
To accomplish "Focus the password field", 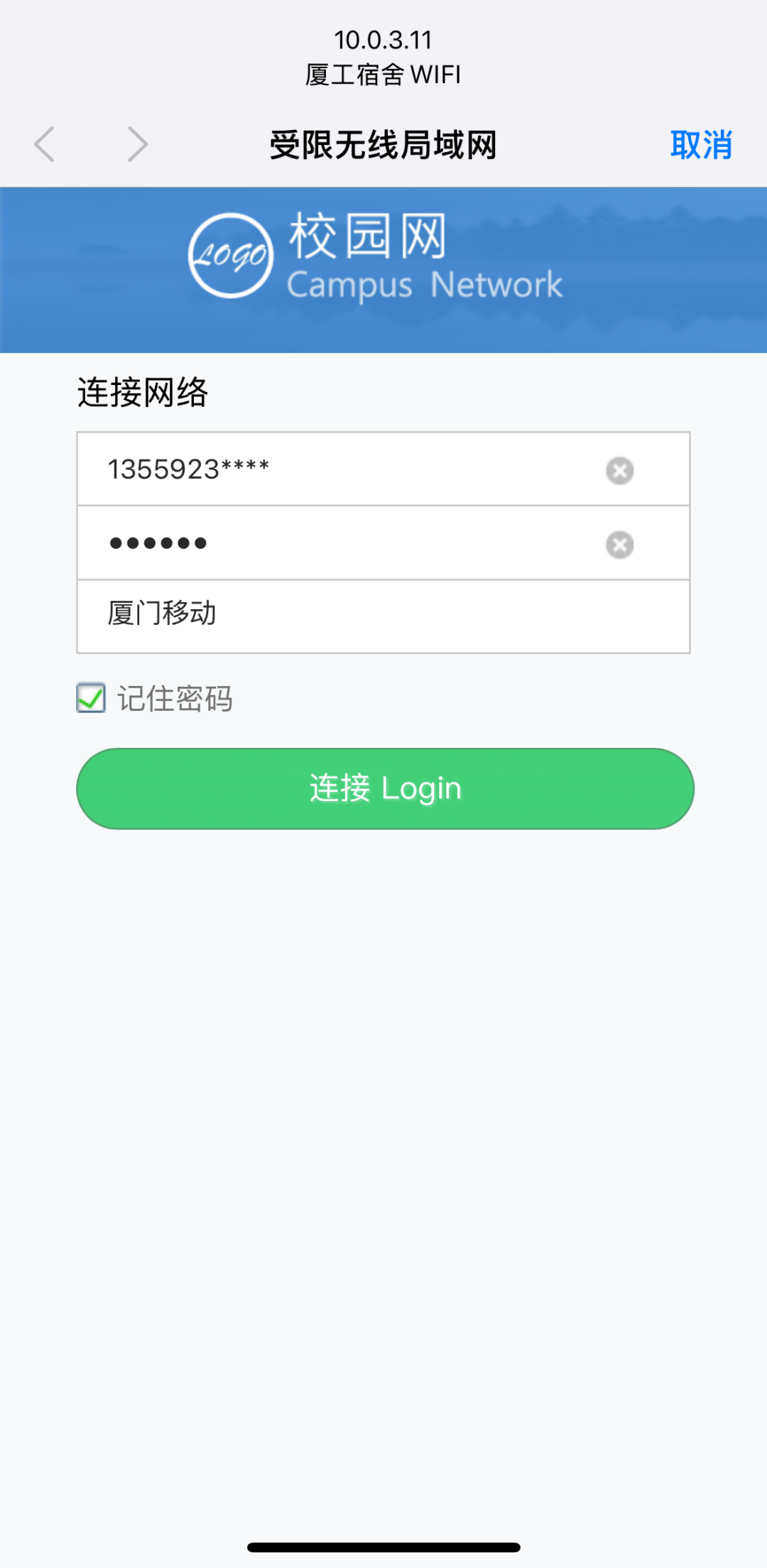I will 341,544.
